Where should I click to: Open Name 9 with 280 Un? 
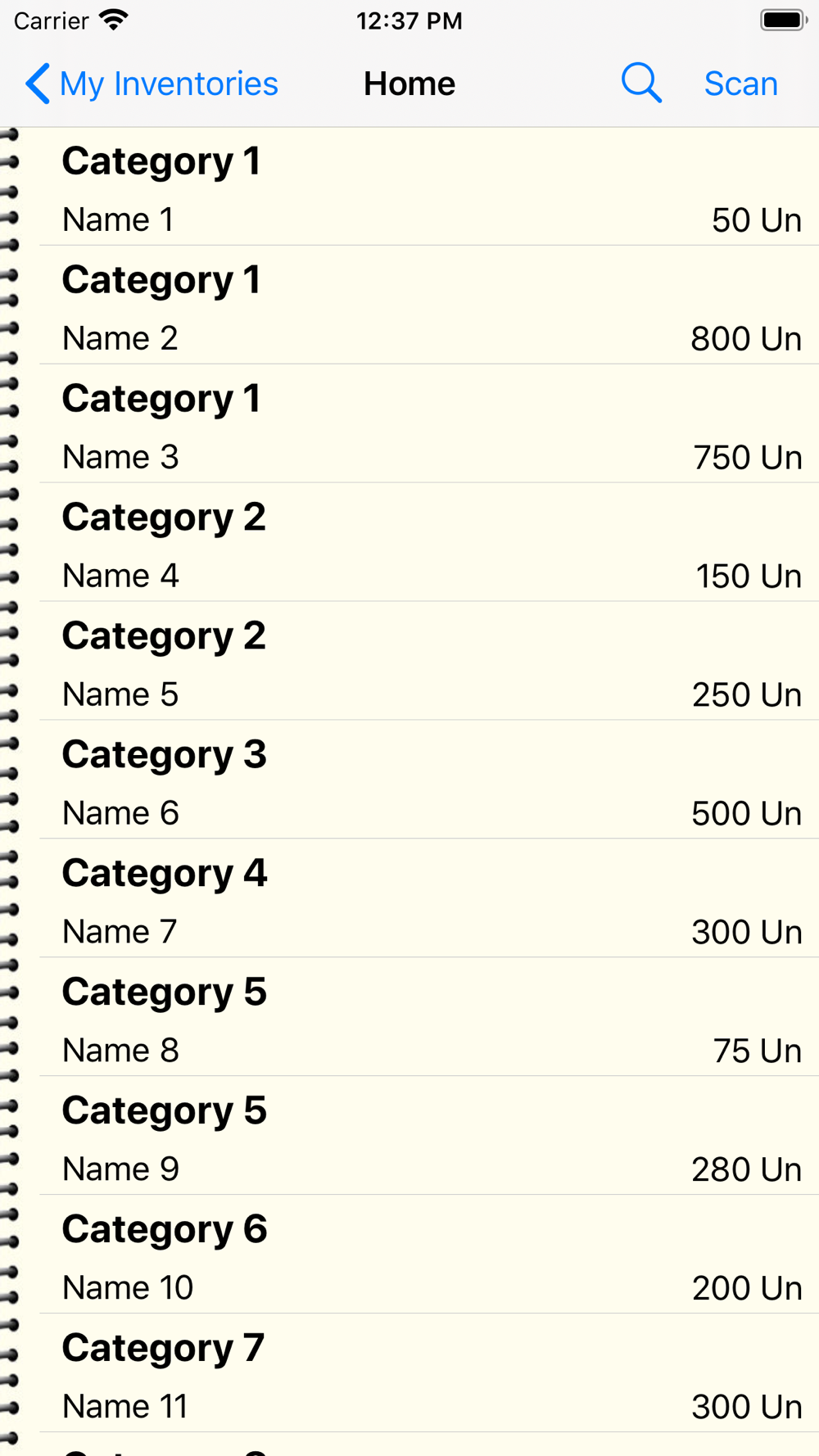tap(426, 1138)
